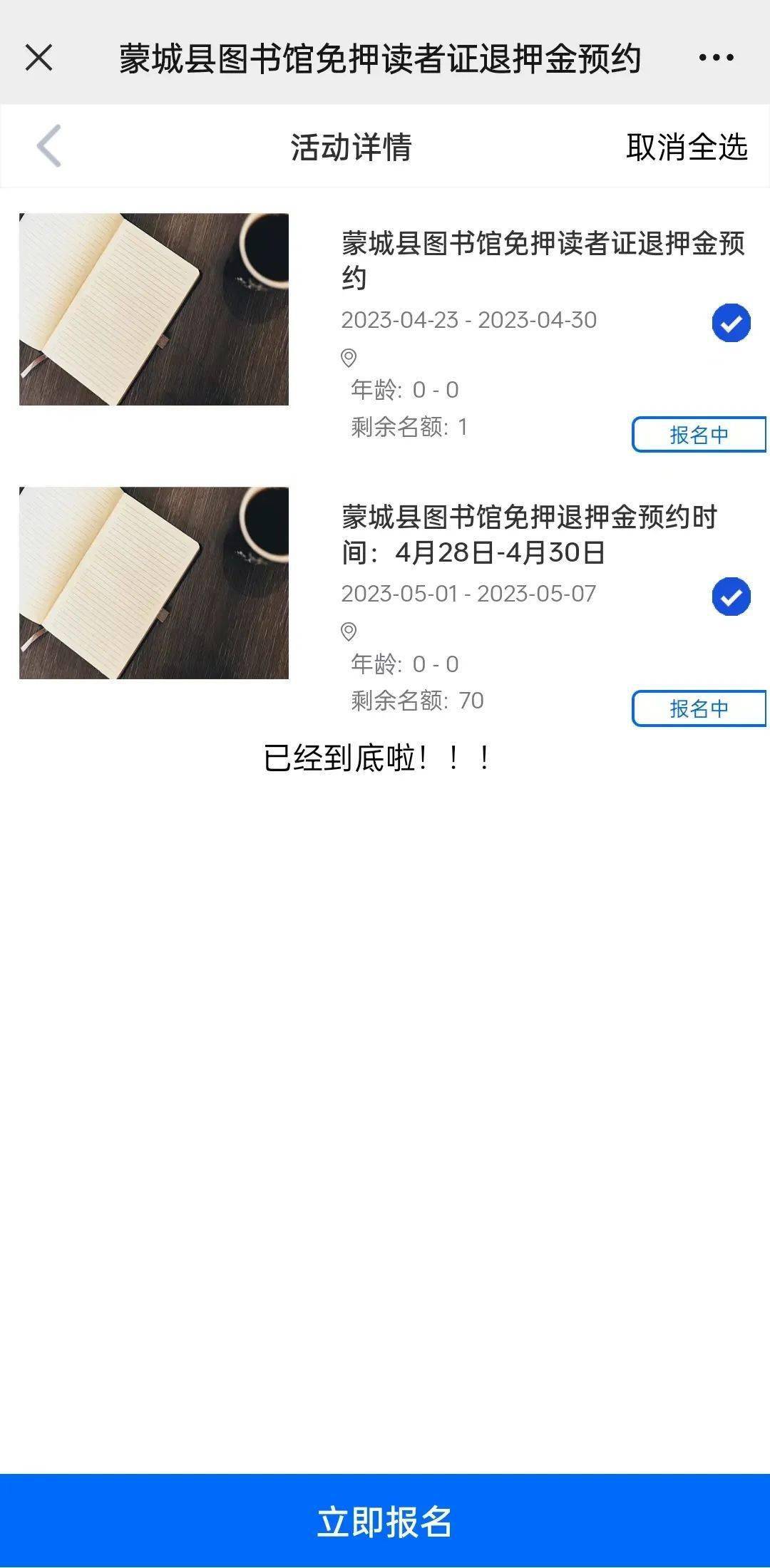This screenshot has height=1568, width=770.
Task: Click the back chevron beside 活动详情
Action: (47, 147)
